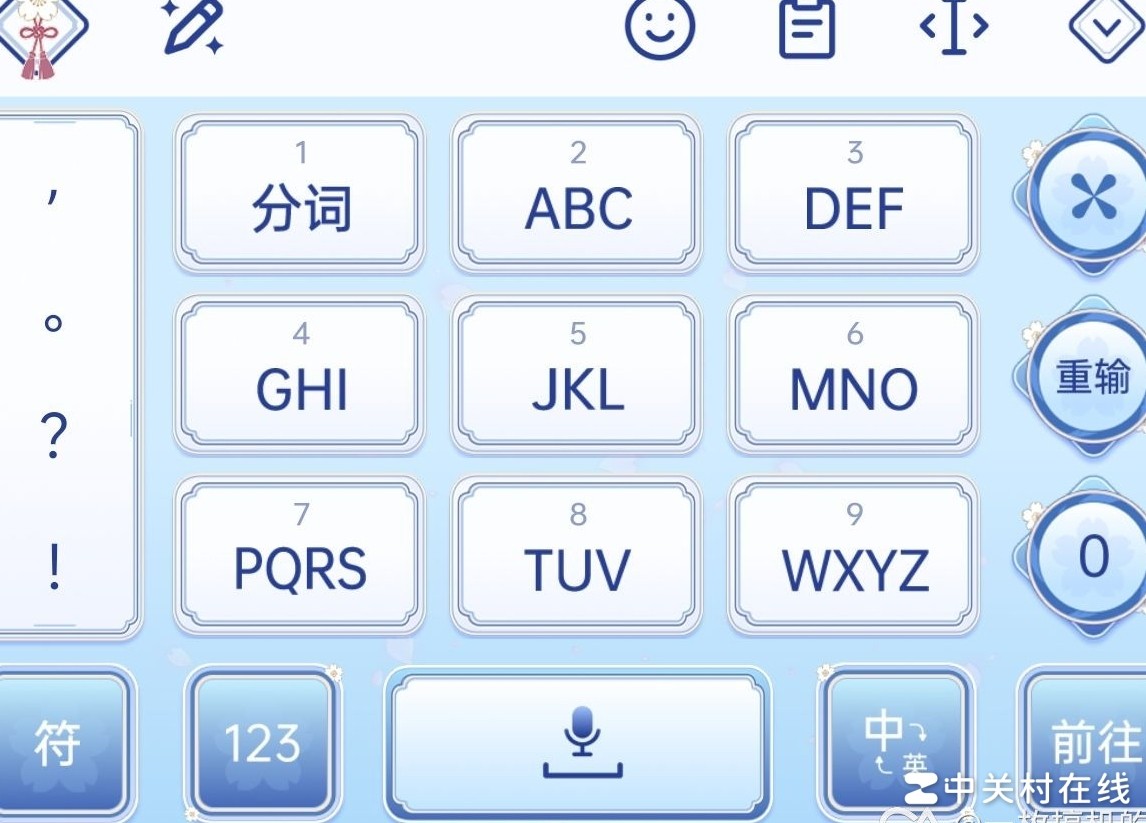
Task: Tap the 分词 key
Action: coord(300,193)
